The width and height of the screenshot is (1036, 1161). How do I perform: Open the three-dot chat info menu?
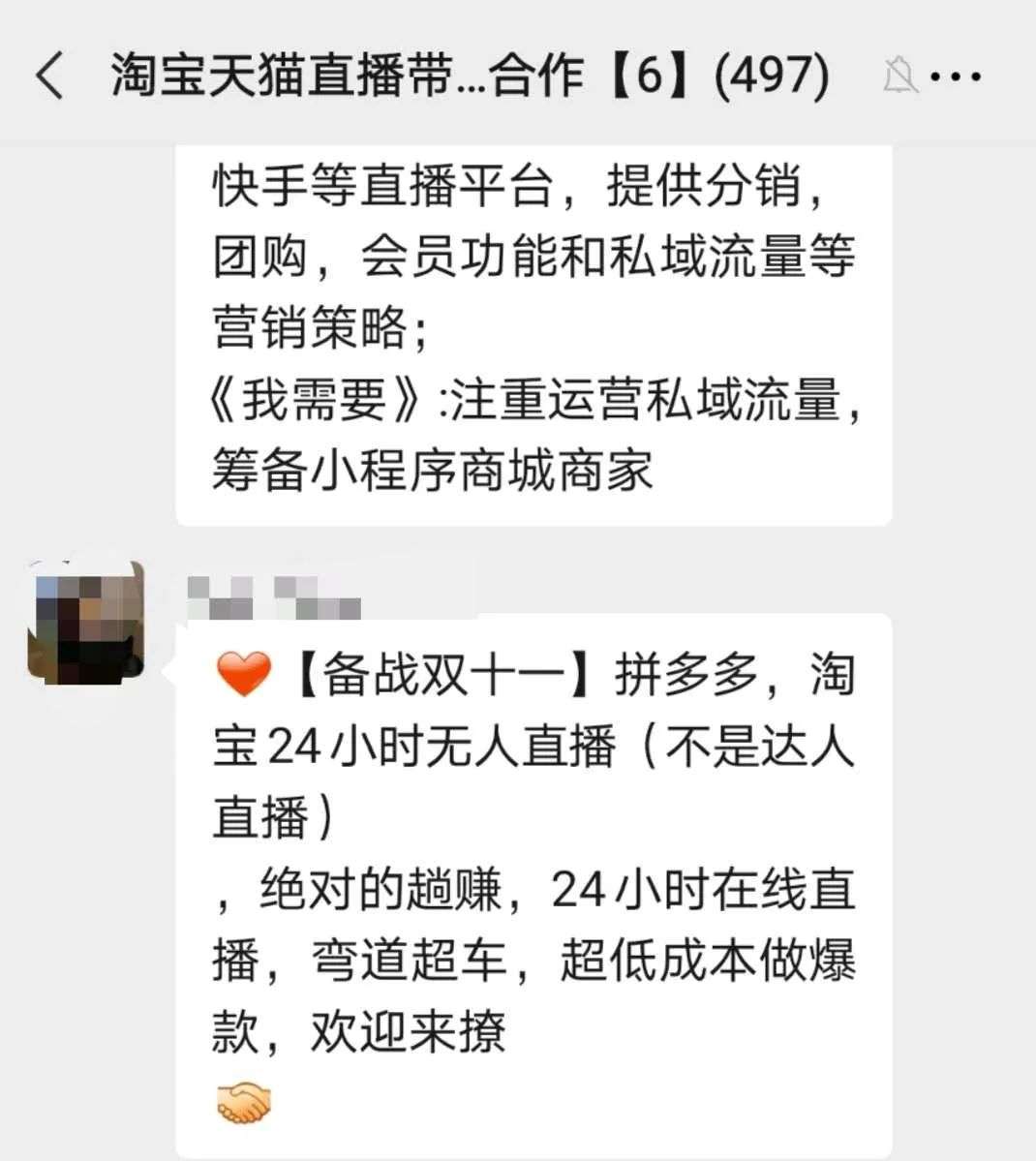coord(961,76)
